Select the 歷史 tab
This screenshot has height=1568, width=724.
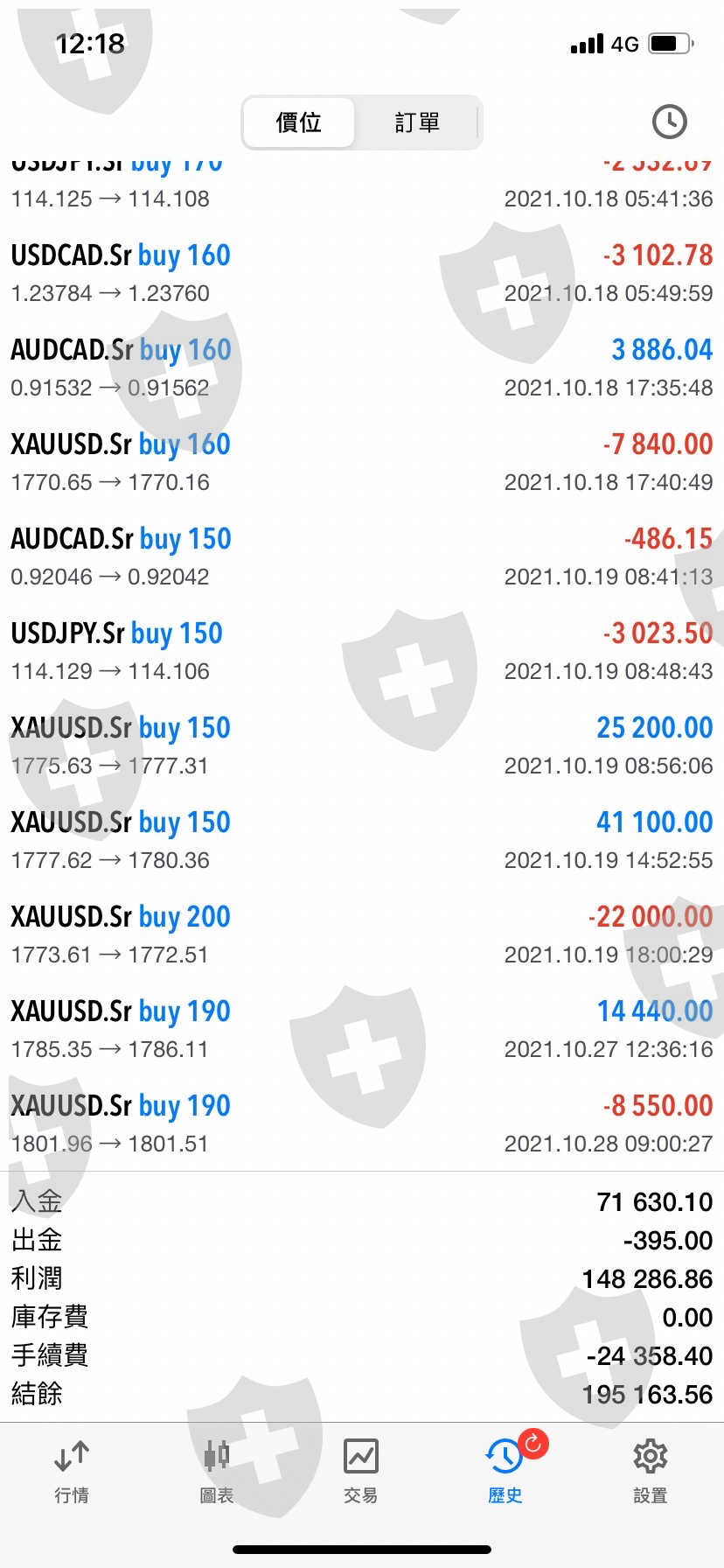pyautogui.click(x=505, y=1470)
